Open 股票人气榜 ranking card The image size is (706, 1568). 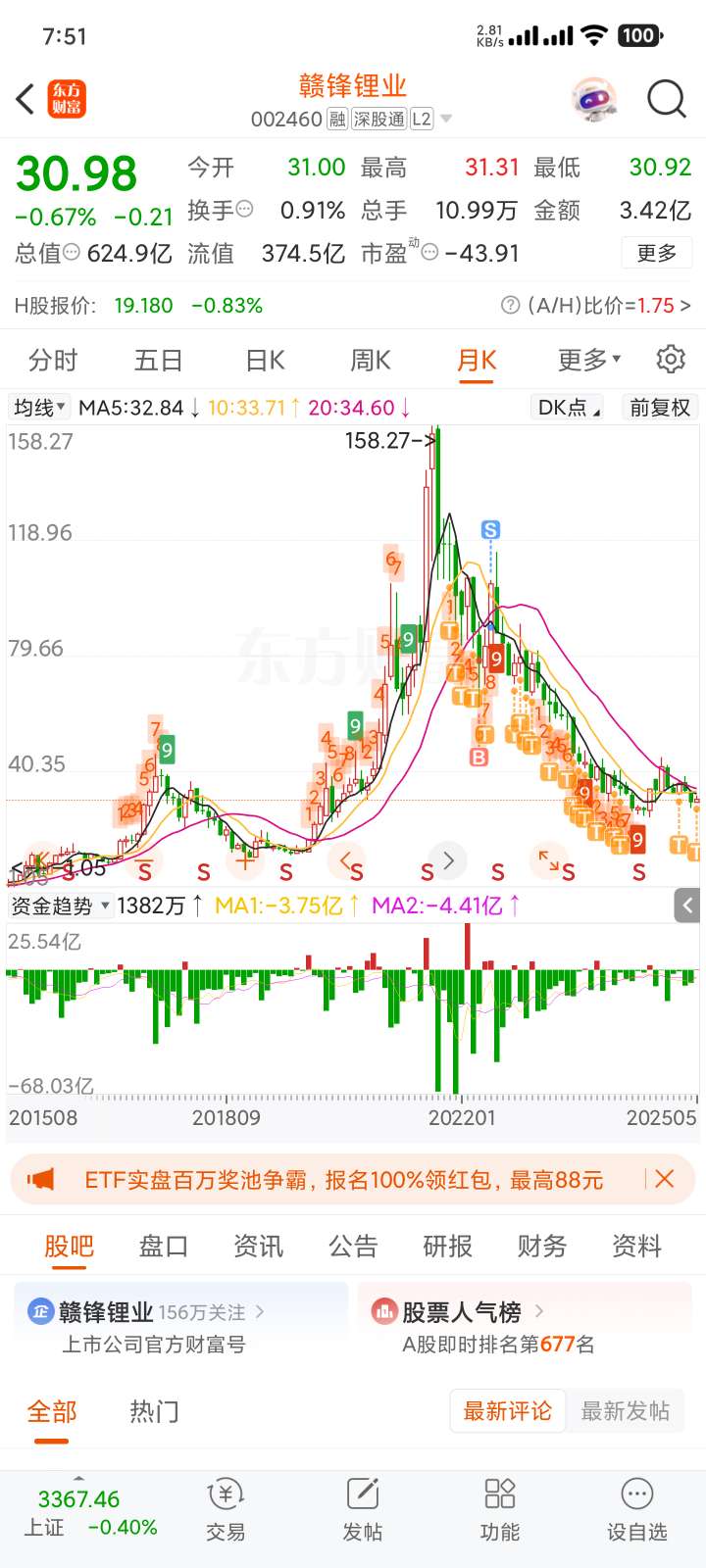pyautogui.click(x=525, y=1327)
